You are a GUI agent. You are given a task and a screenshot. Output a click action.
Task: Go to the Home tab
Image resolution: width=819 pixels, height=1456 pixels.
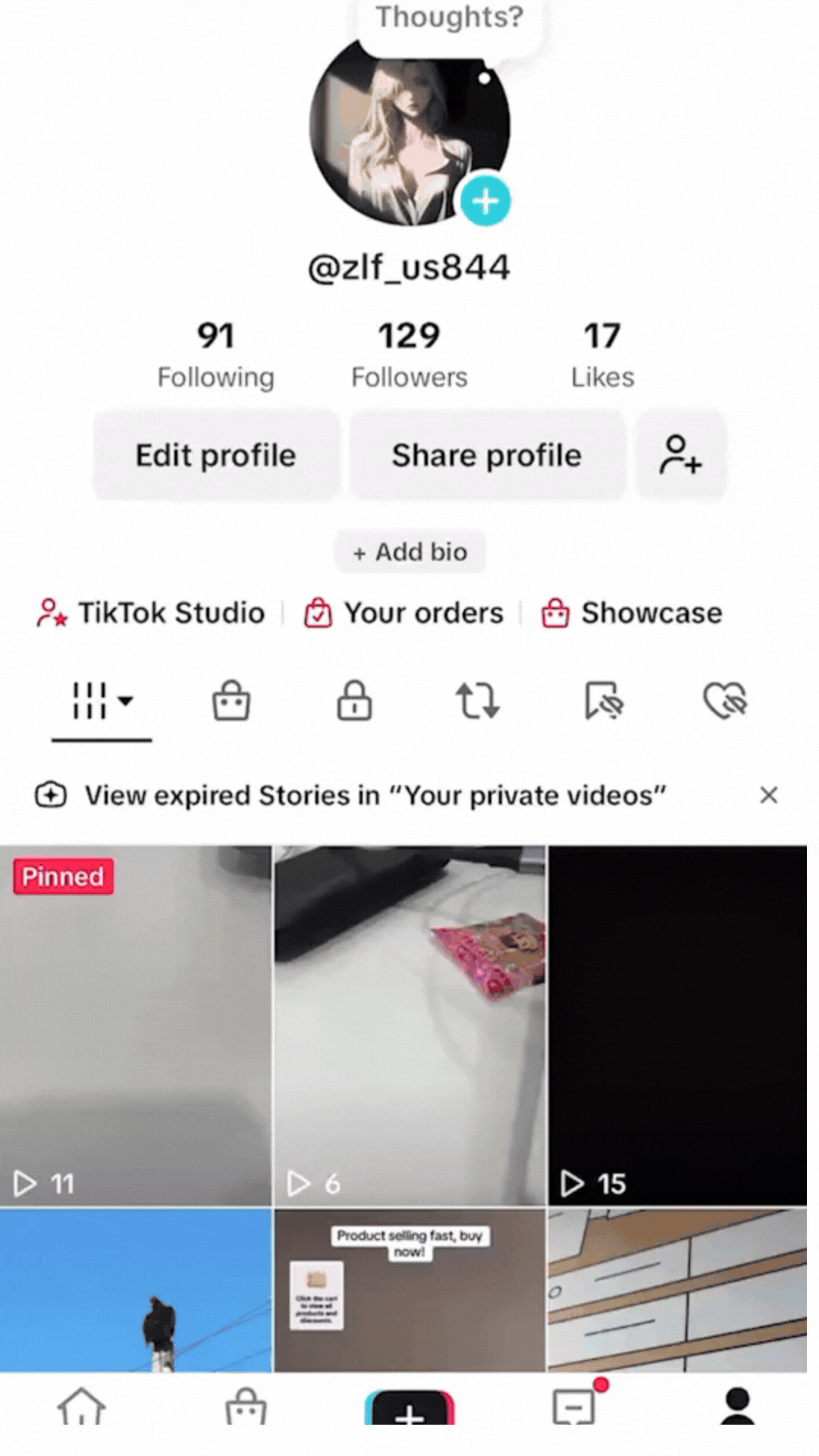click(x=81, y=1407)
